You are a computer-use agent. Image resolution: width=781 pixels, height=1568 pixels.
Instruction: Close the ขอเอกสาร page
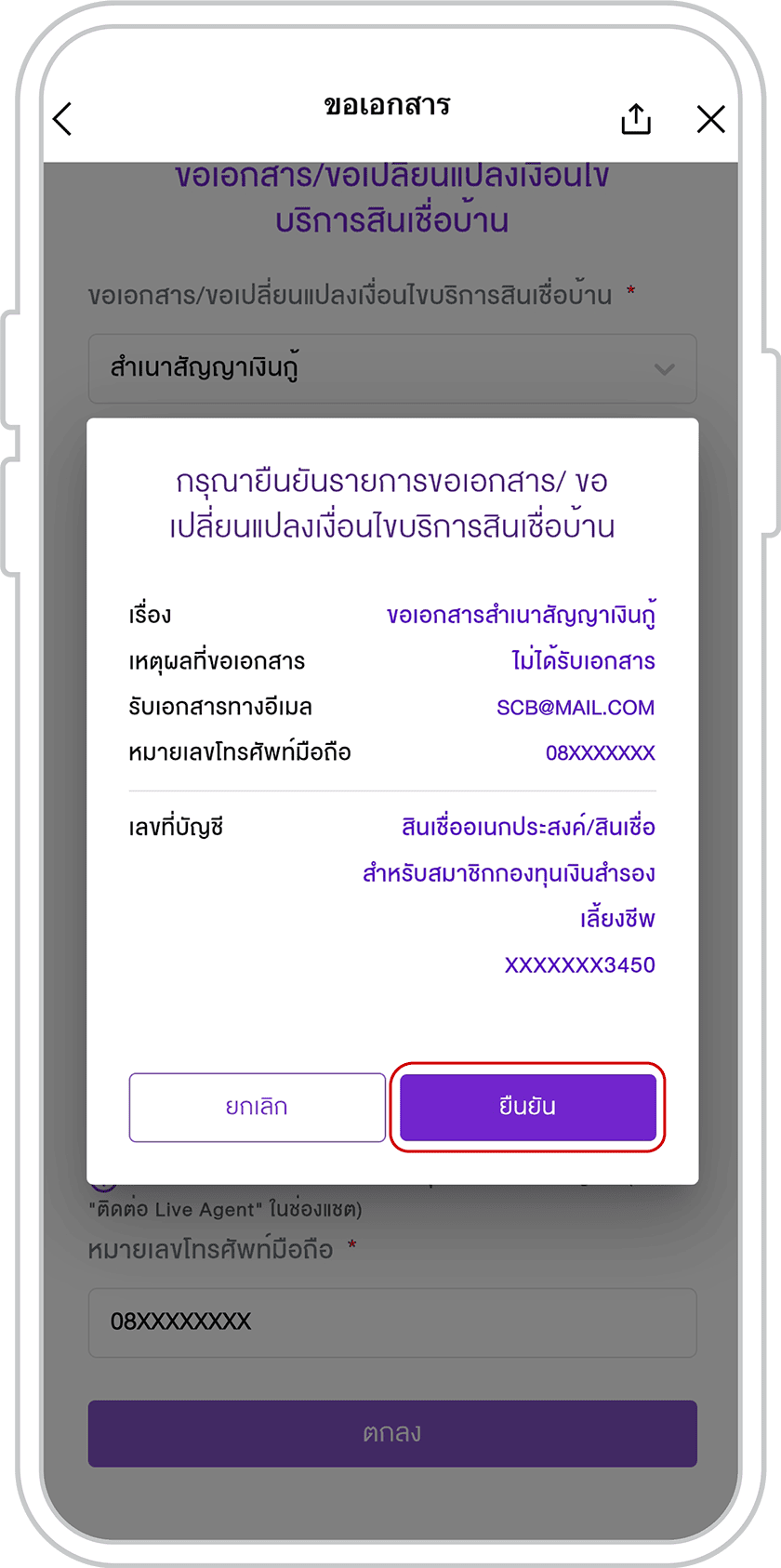tap(710, 119)
